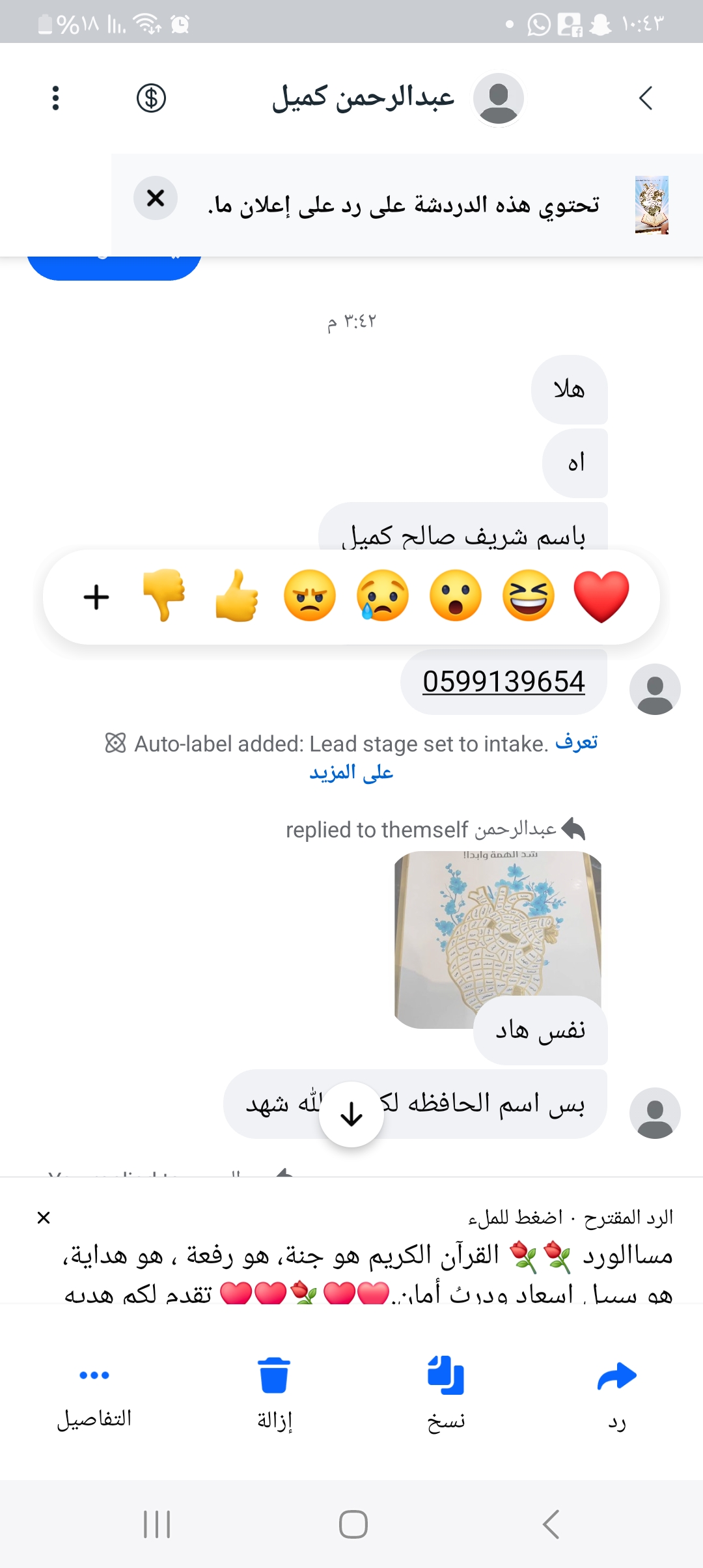React with the red heart emoji
The height and width of the screenshot is (1568, 703).
601,596
